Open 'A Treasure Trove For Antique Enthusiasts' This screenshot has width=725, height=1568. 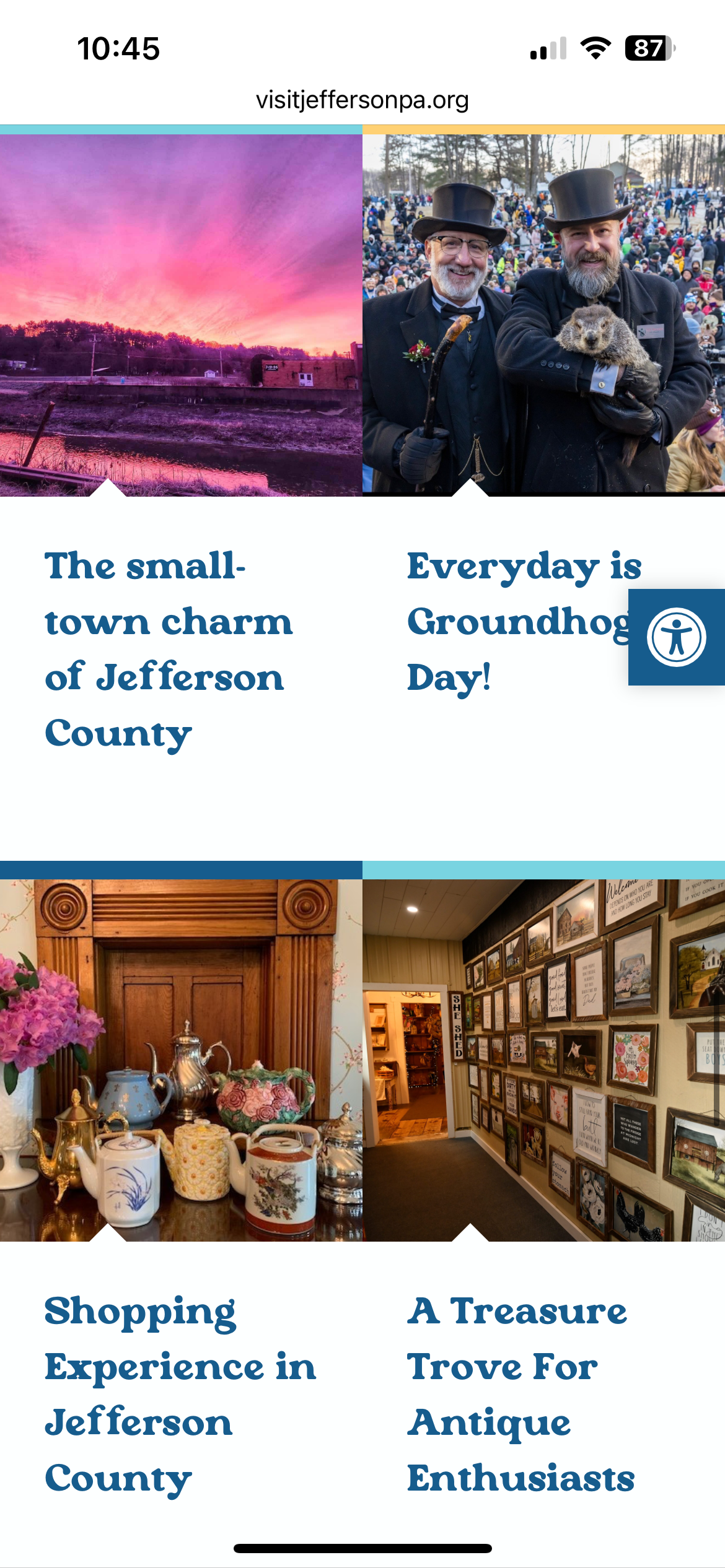click(x=521, y=1395)
